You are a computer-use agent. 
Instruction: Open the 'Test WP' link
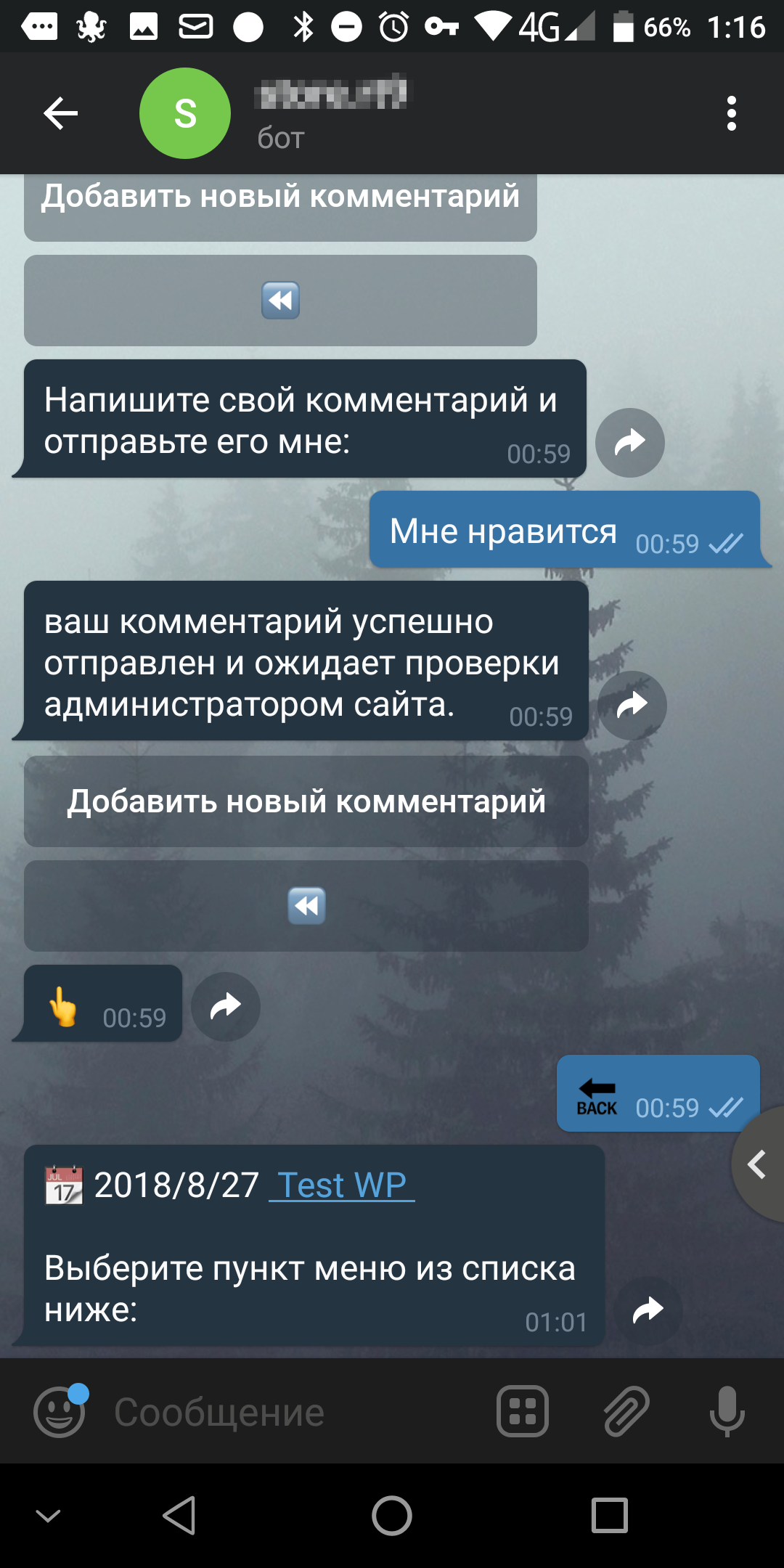coord(341,1185)
